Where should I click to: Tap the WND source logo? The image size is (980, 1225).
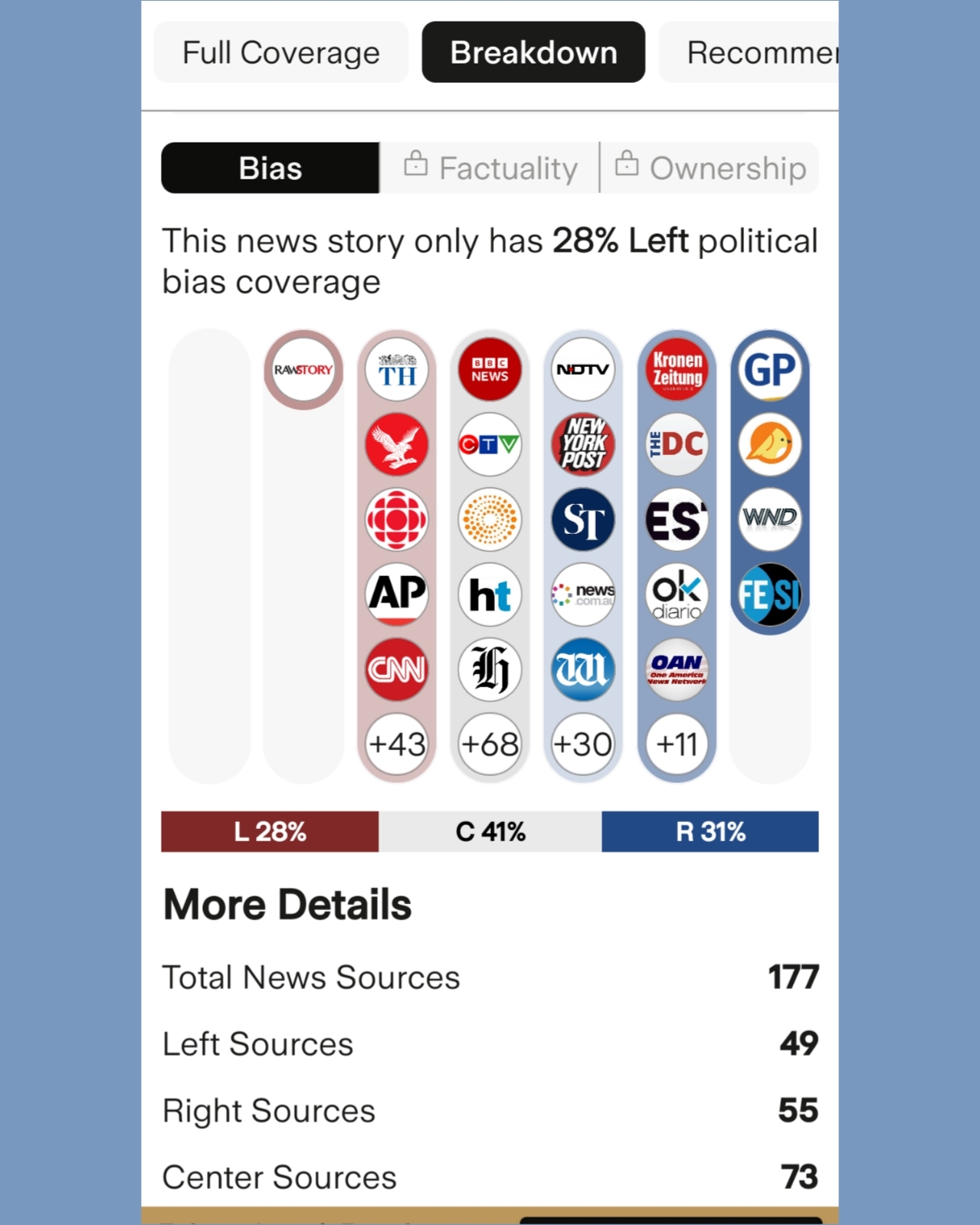click(770, 519)
